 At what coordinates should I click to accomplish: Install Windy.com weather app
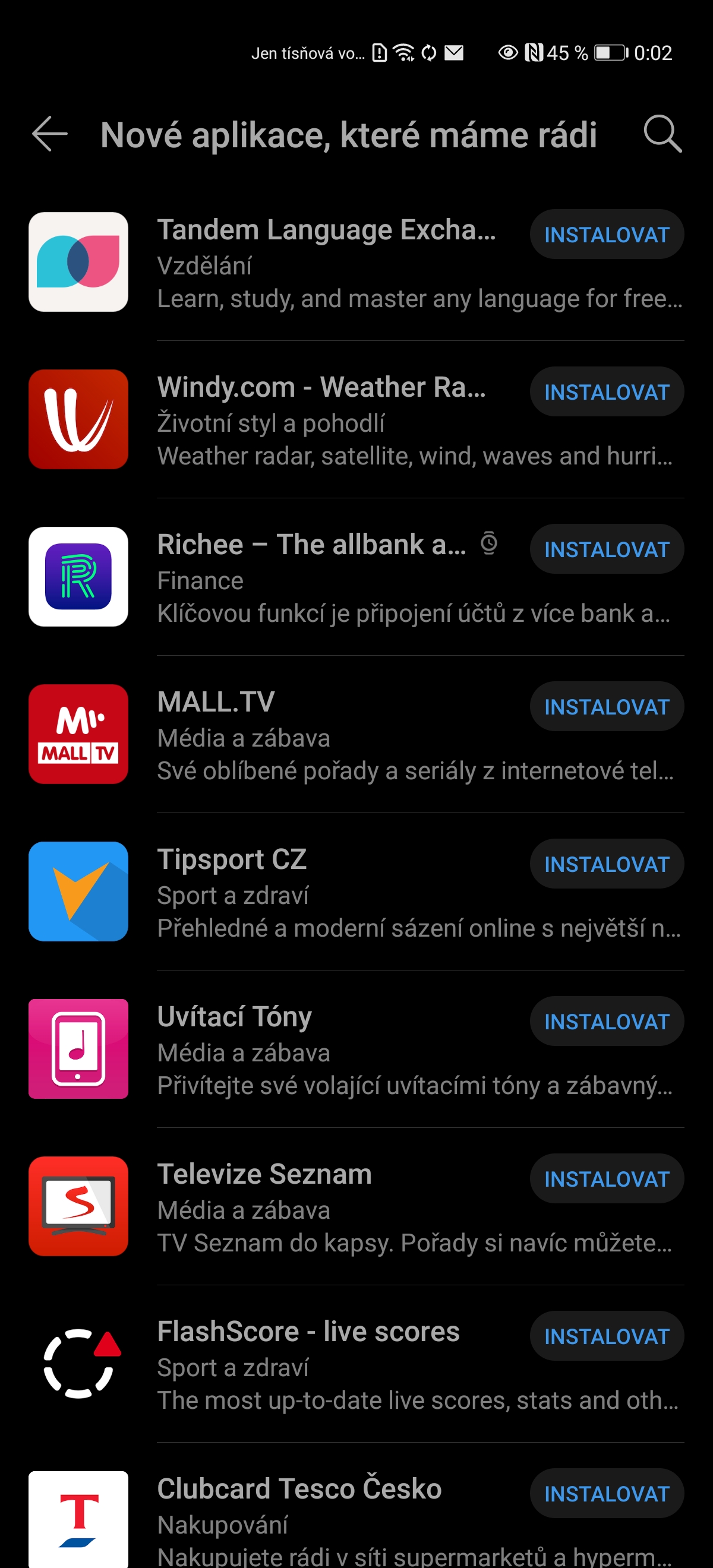pyautogui.click(x=607, y=391)
